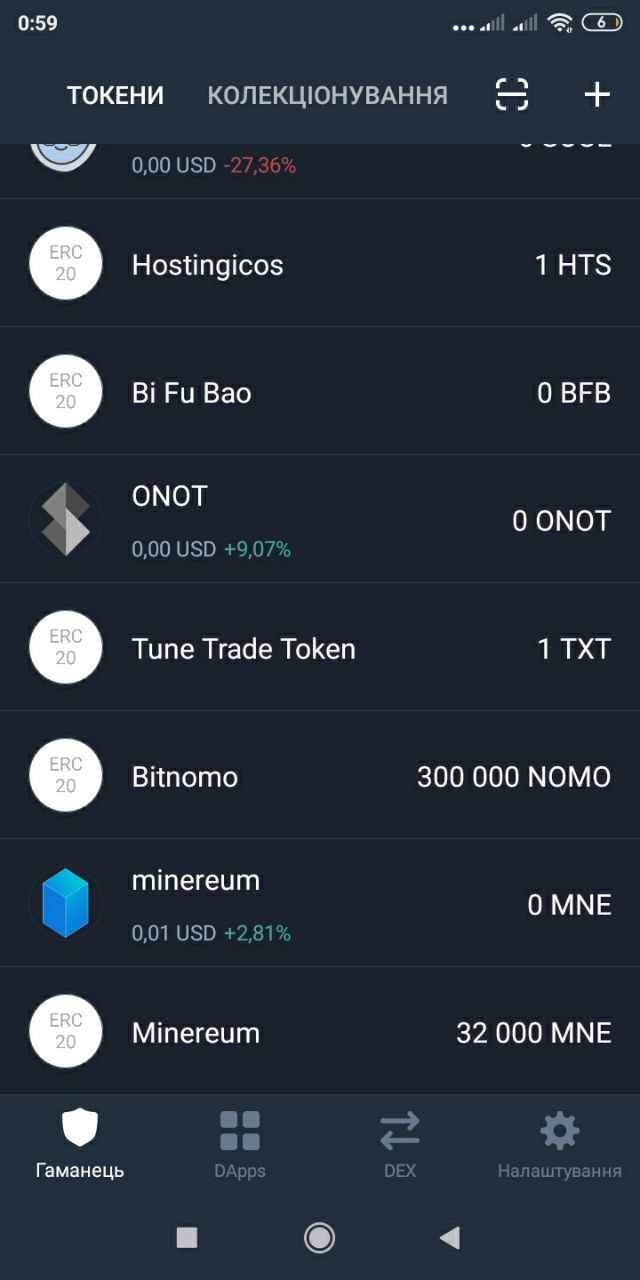
Task: Switch to DApps section
Action: coord(240,1144)
